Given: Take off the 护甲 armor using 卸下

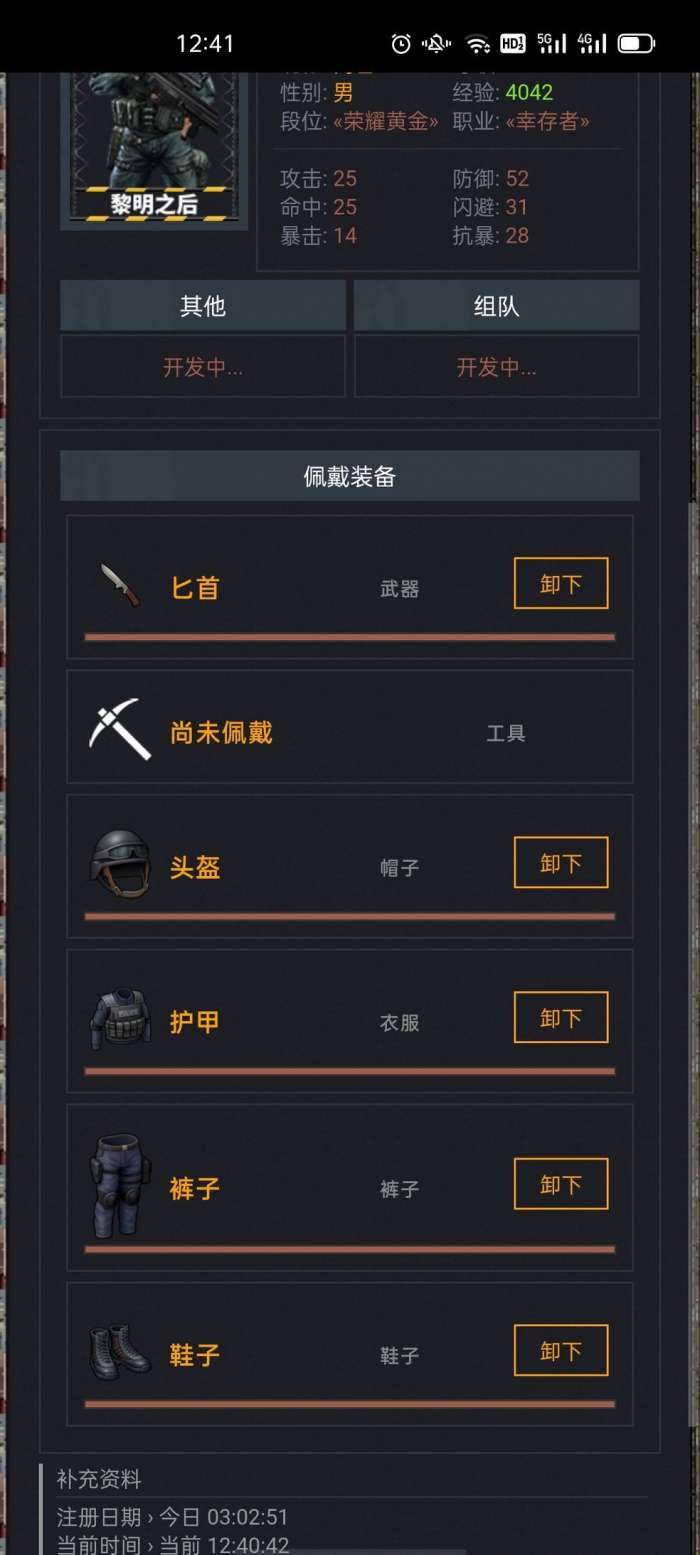Looking at the screenshot, I should pyautogui.click(x=560, y=1018).
